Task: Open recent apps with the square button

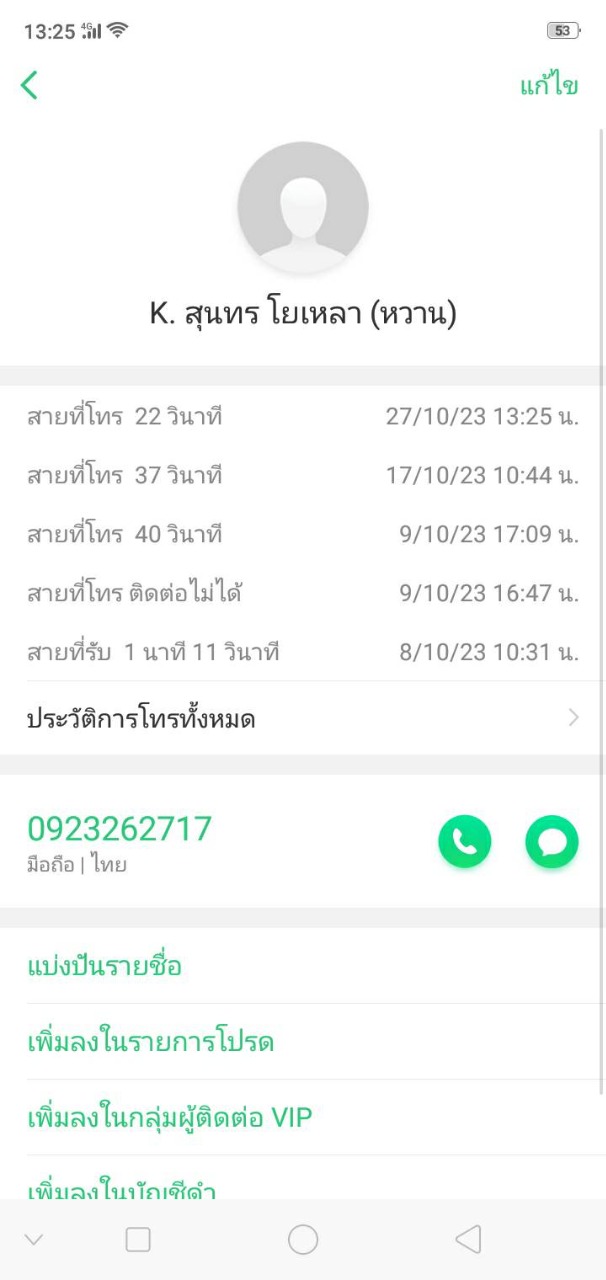Action: [138, 1240]
